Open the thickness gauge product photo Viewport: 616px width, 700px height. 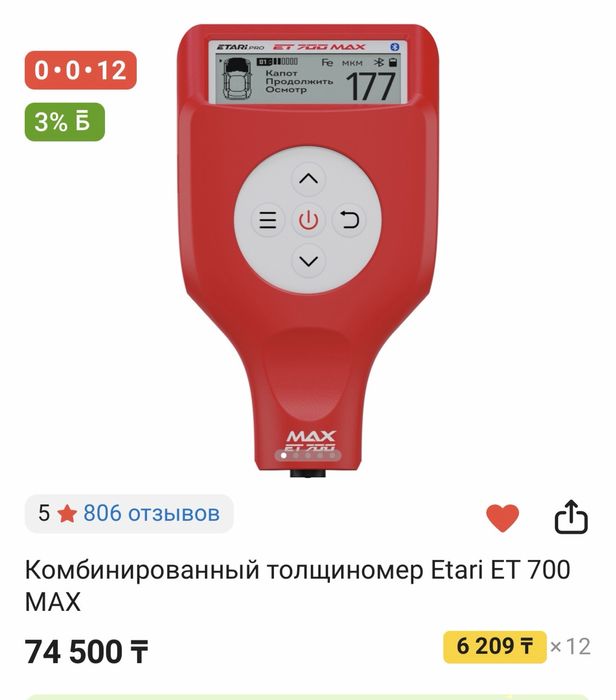point(308,250)
